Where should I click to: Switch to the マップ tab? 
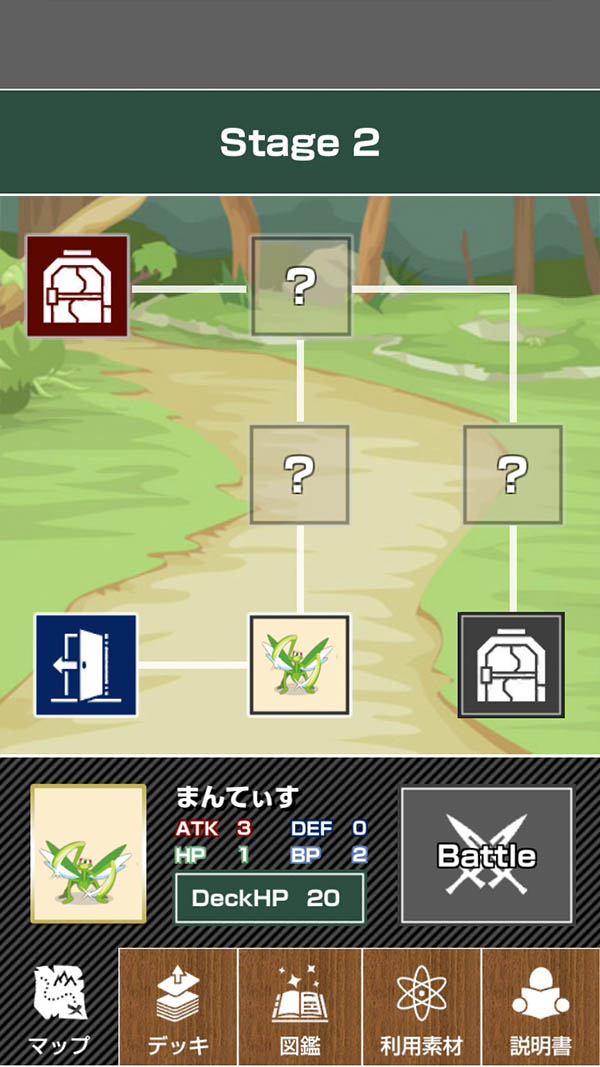tap(58, 1008)
